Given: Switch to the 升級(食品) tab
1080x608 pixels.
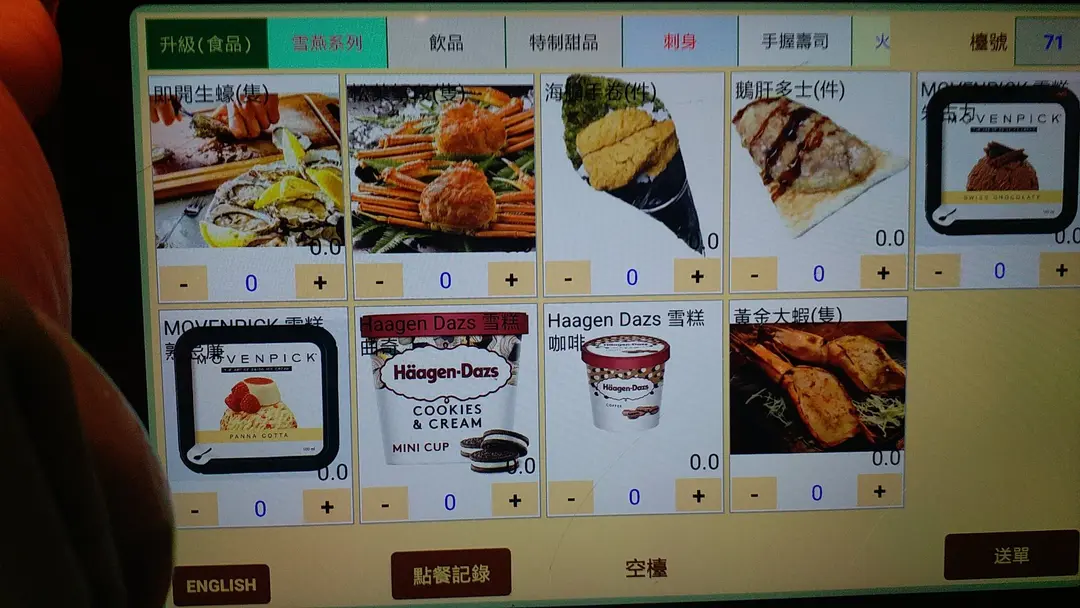Looking at the screenshot, I should [x=205, y=44].
